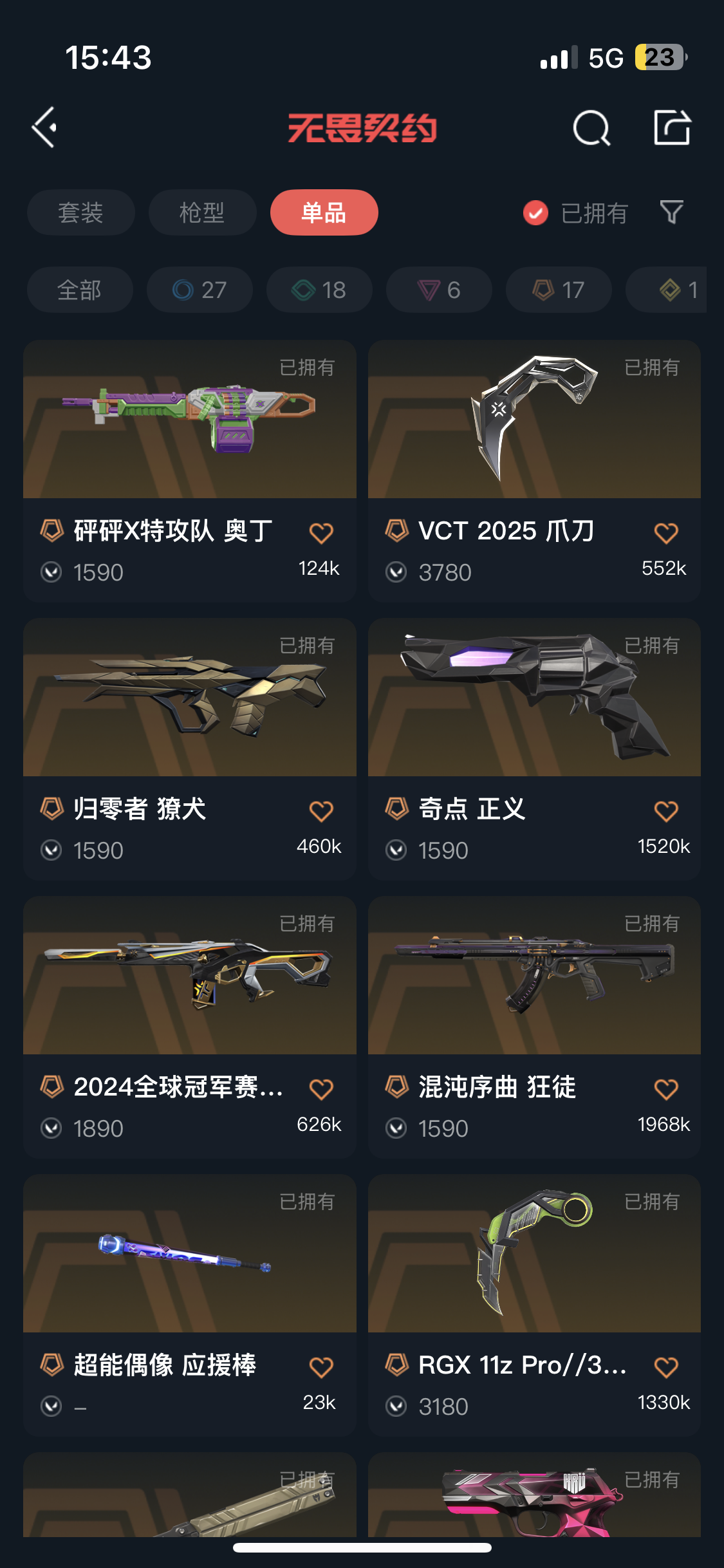Open the 归零者 獠犬 skin card
The height and width of the screenshot is (1568, 724).
189,698
